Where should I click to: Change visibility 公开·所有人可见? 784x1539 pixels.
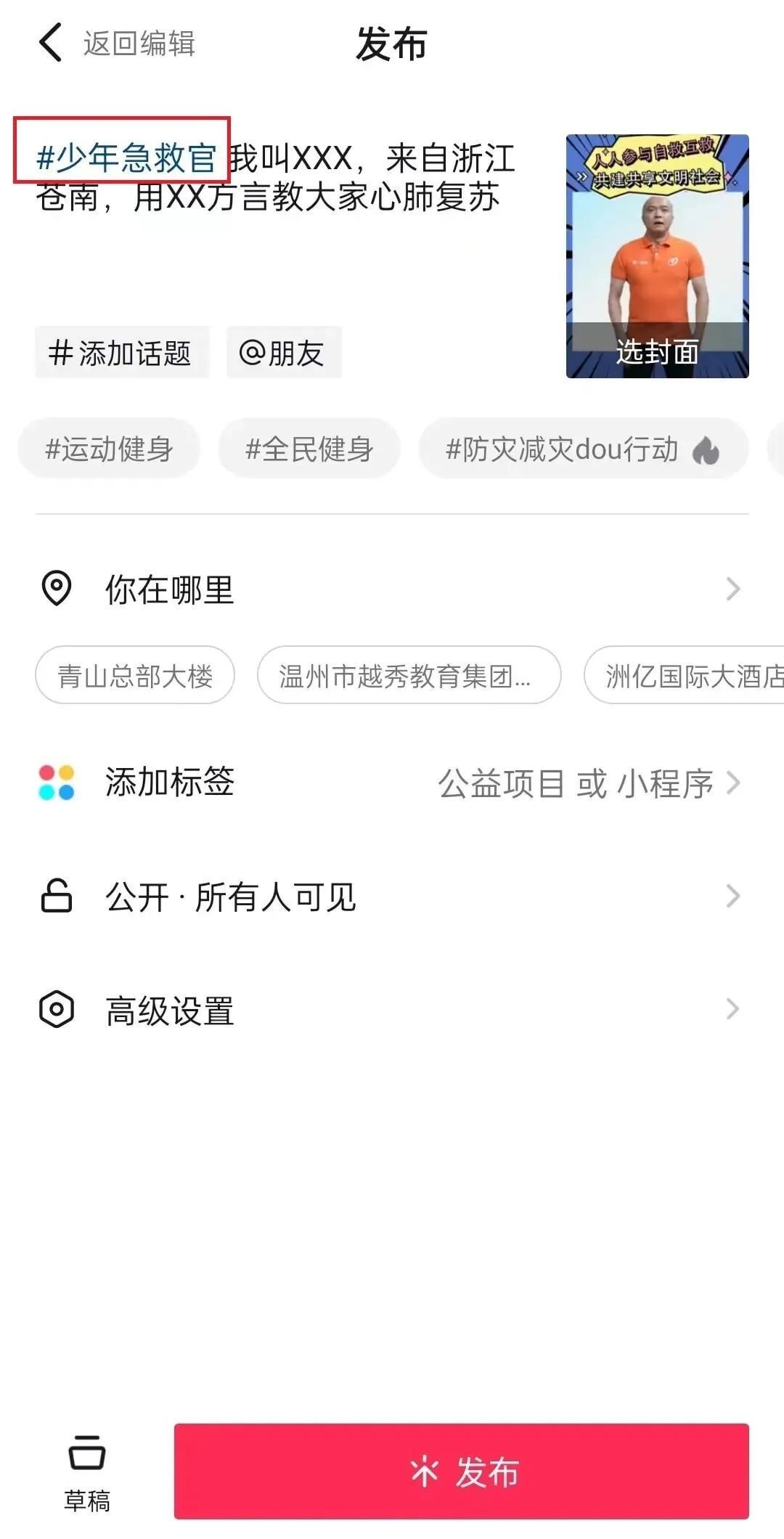coord(392,897)
